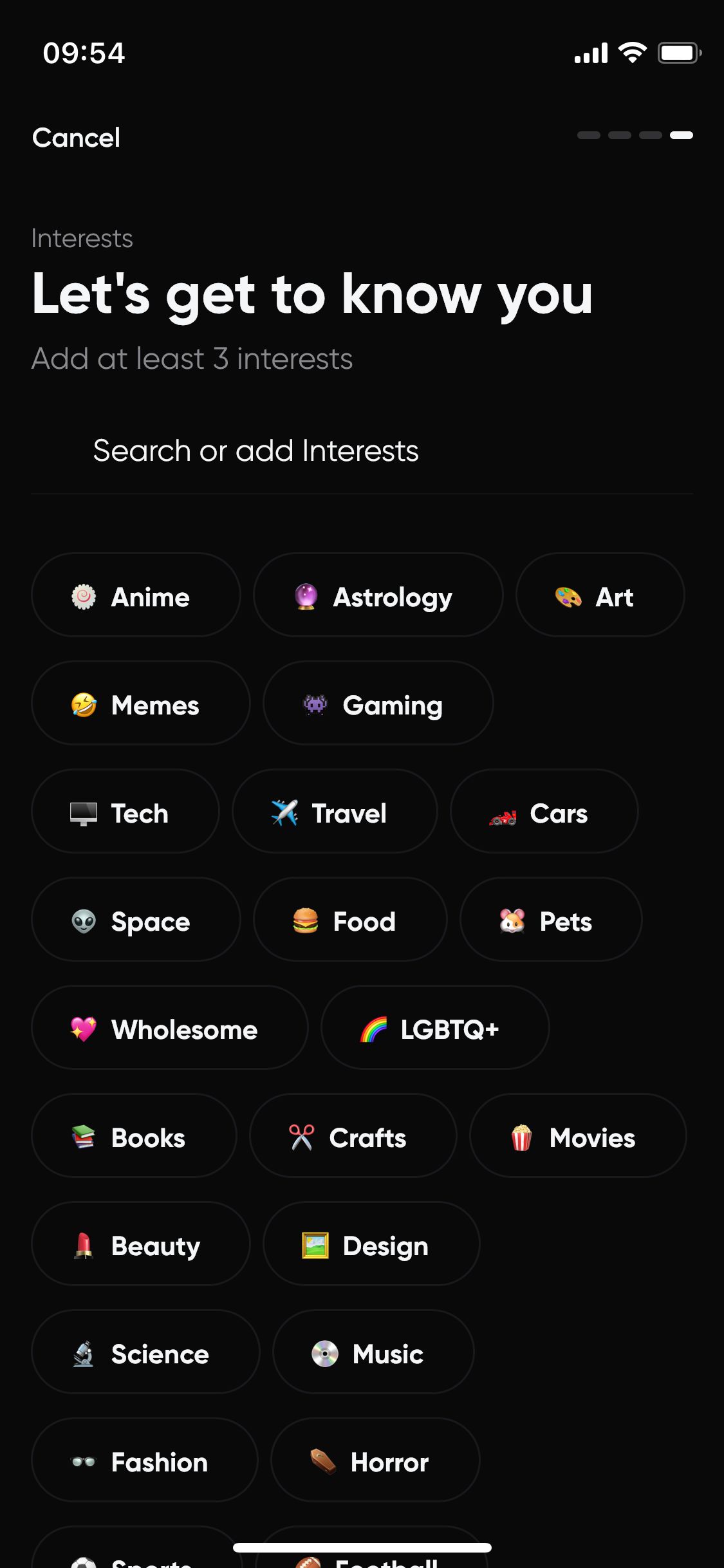Select the Wholesome chip
This screenshot has width=724, height=1568.
(169, 1028)
